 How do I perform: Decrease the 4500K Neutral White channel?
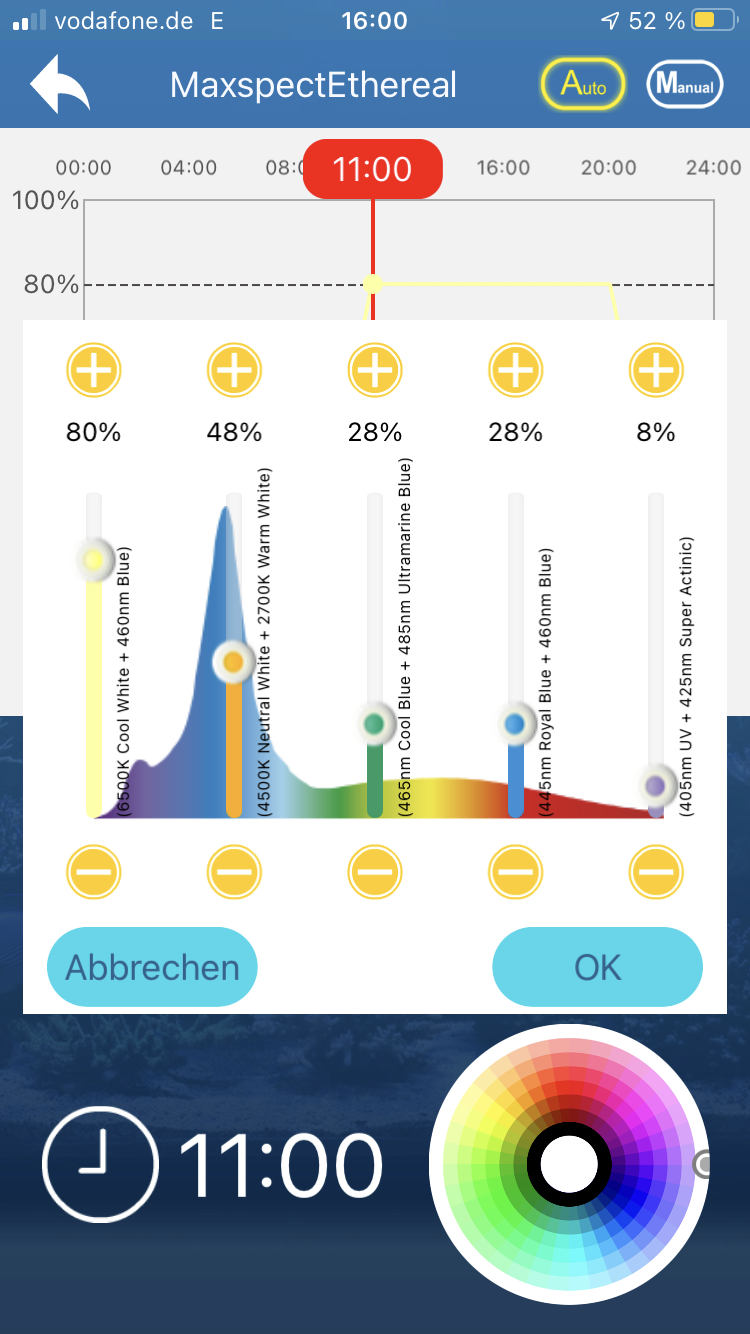tap(234, 871)
